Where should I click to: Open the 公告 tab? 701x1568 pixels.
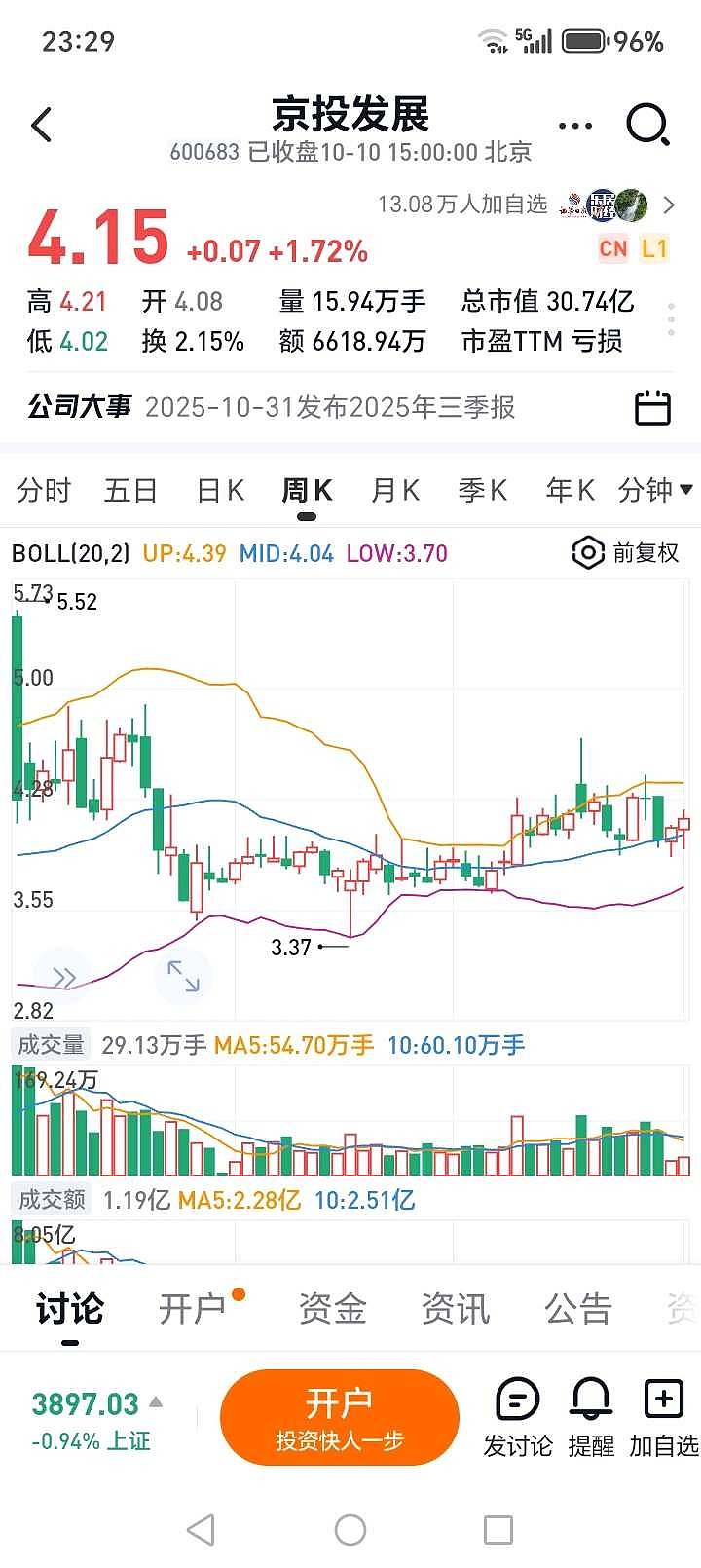(x=577, y=1309)
